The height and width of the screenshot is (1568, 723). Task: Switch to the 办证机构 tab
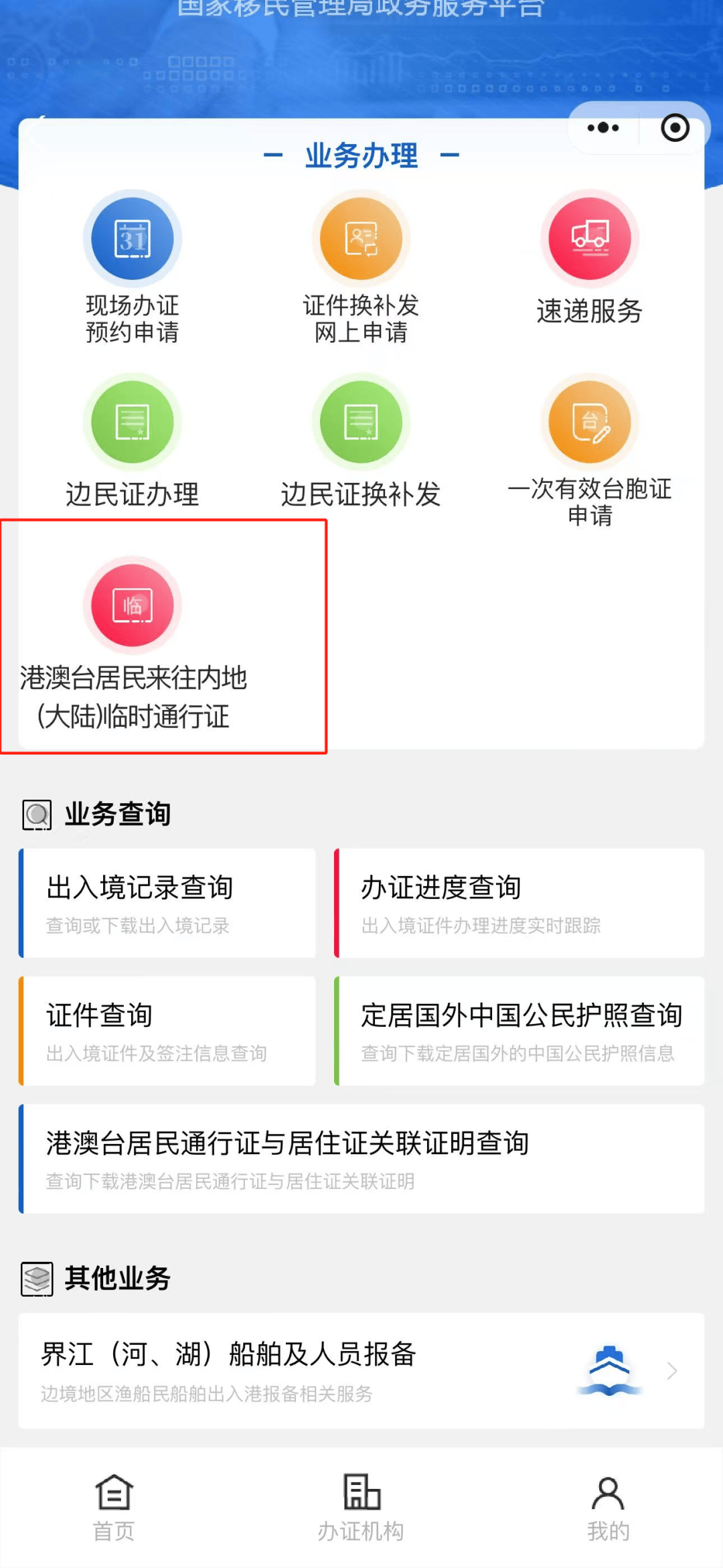pyautogui.click(x=361, y=1507)
